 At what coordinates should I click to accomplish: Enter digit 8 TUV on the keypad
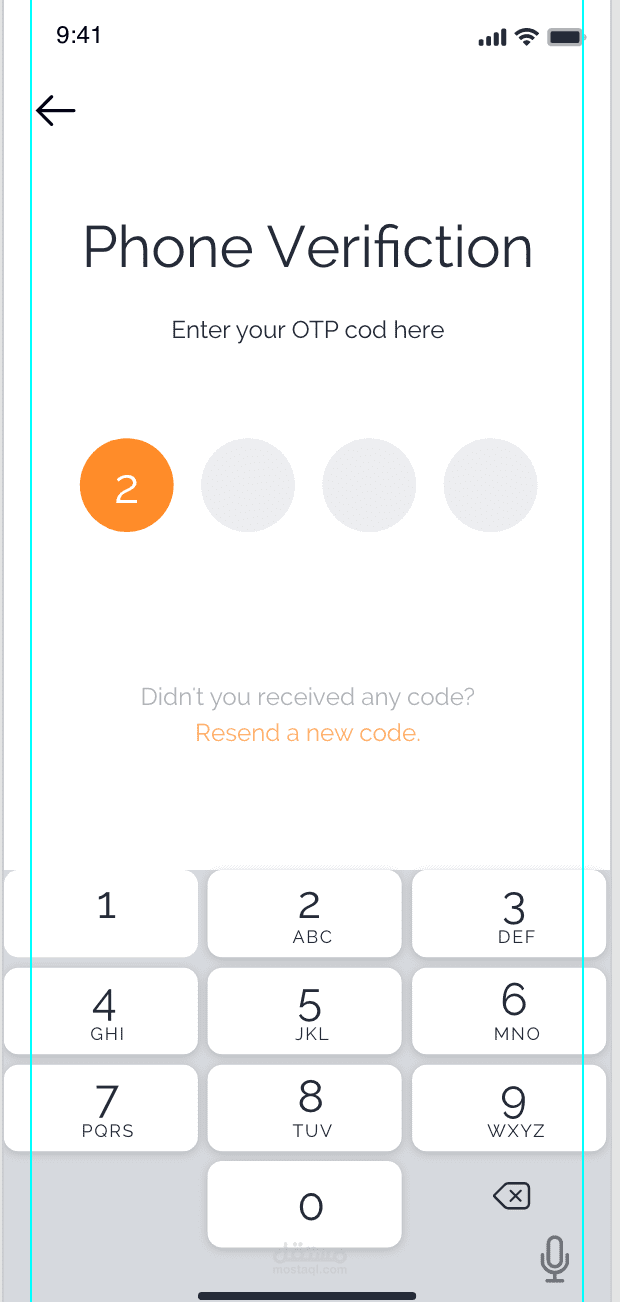tap(305, 1107)
